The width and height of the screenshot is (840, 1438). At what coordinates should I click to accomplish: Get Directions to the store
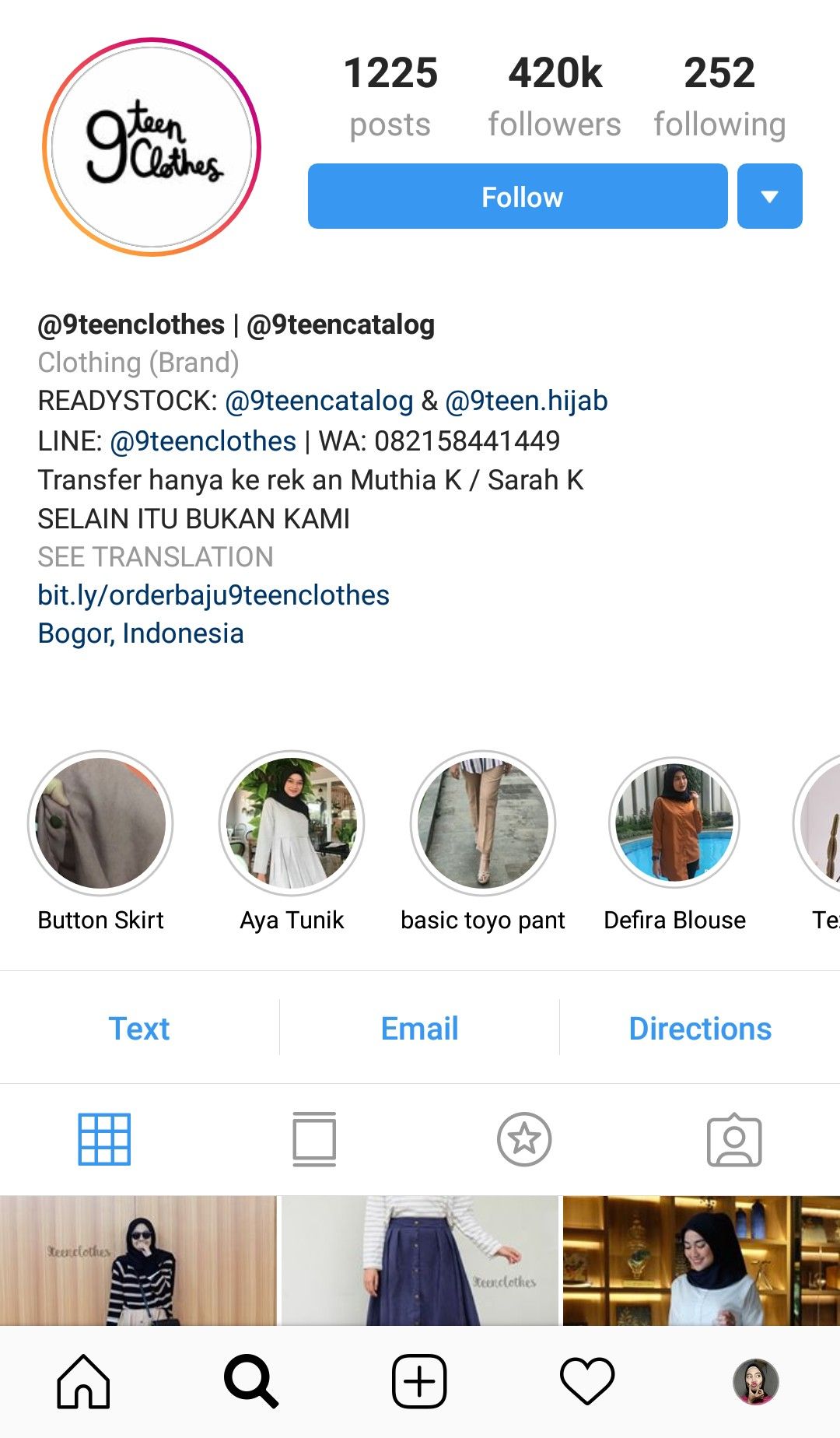700,1028
